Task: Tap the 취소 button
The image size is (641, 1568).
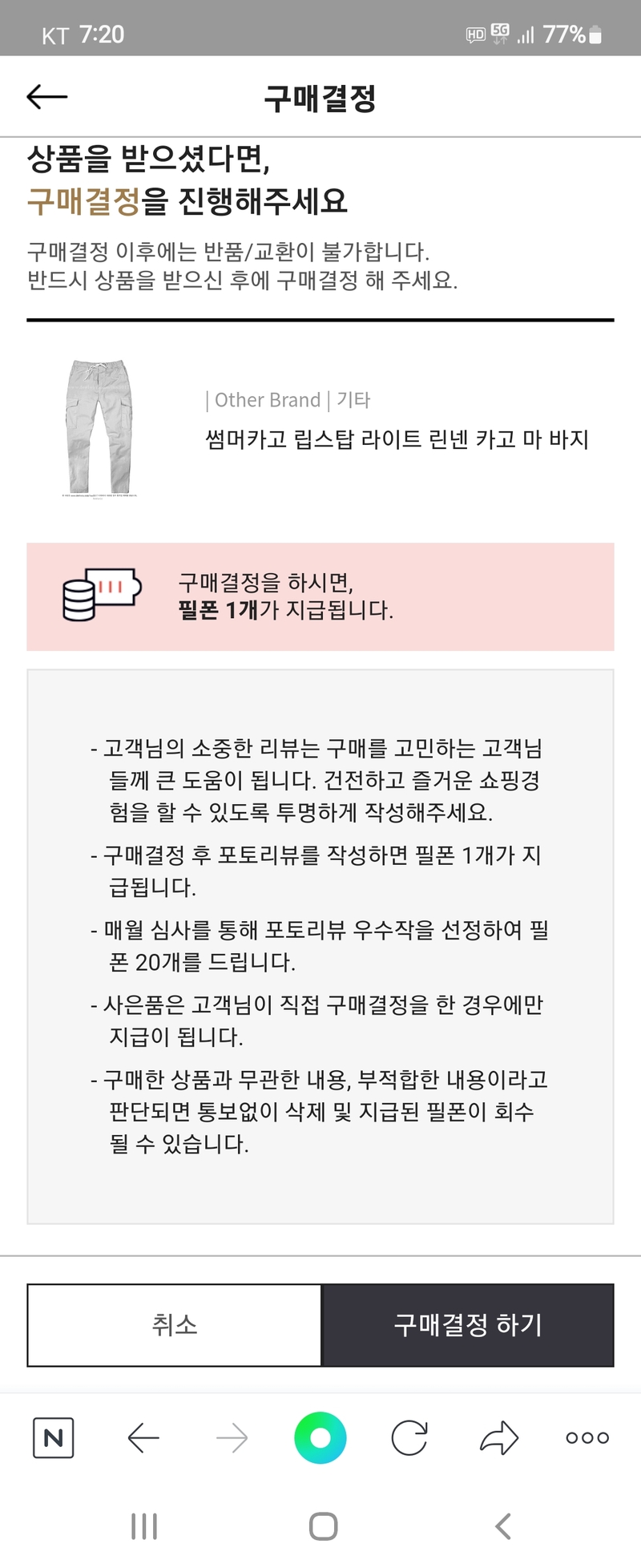Action: tap(175, 1325)
